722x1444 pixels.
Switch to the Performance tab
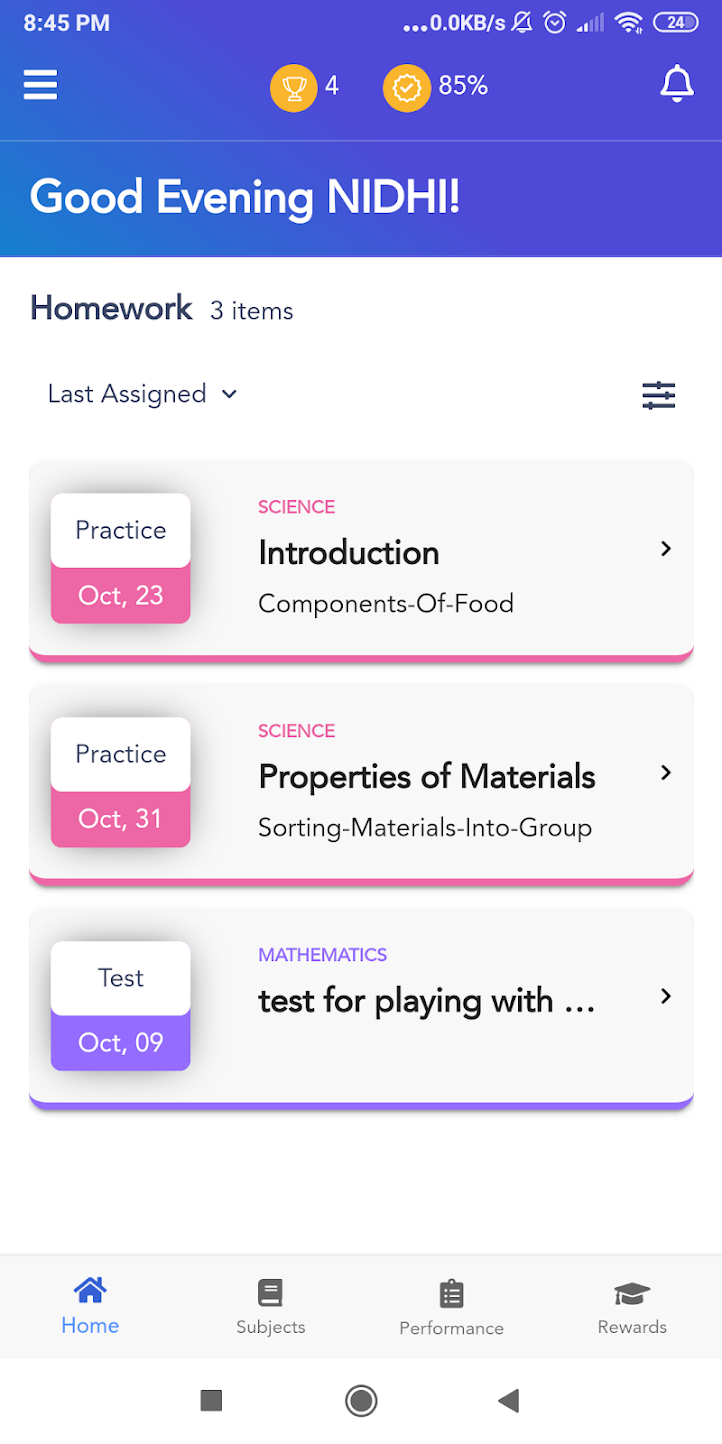coord(451,1307)
